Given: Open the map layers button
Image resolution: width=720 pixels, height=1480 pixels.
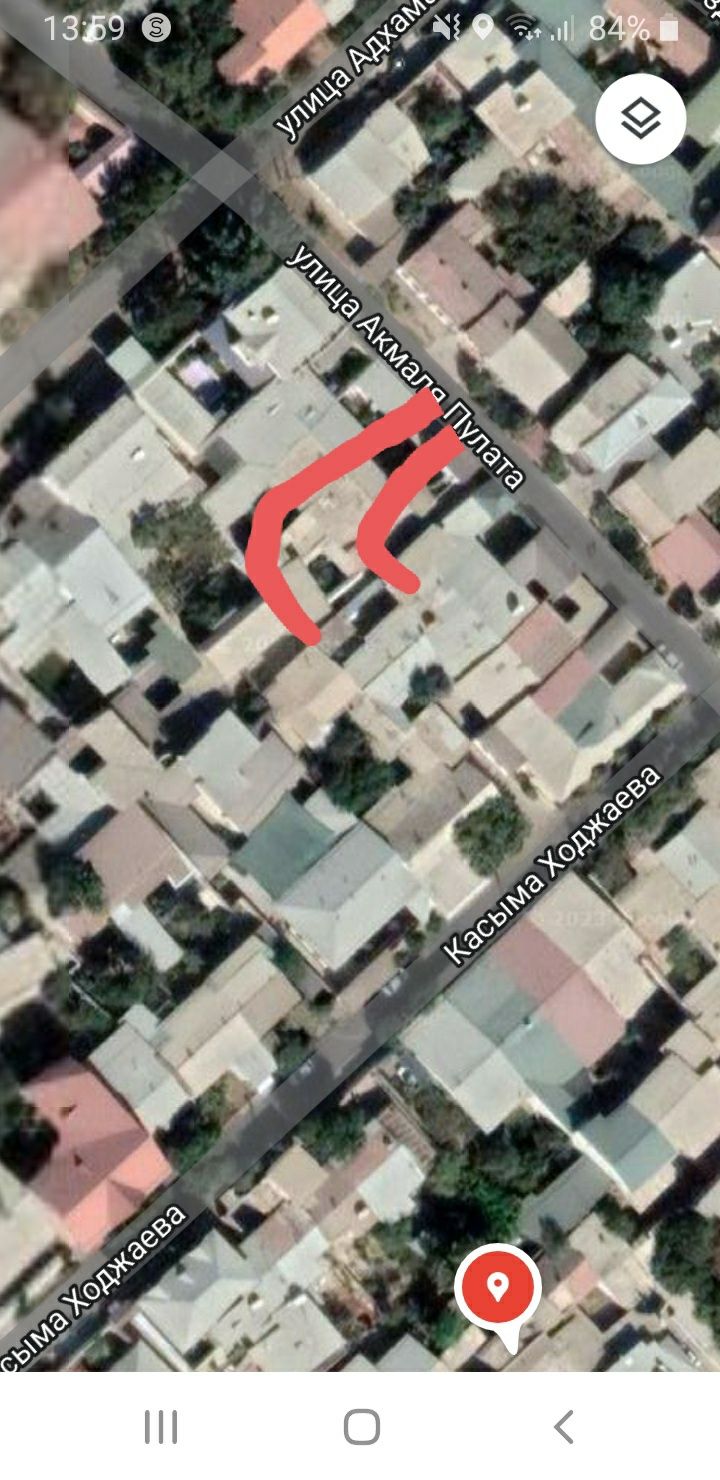Looking at the screenshot, I should point(640,119).
